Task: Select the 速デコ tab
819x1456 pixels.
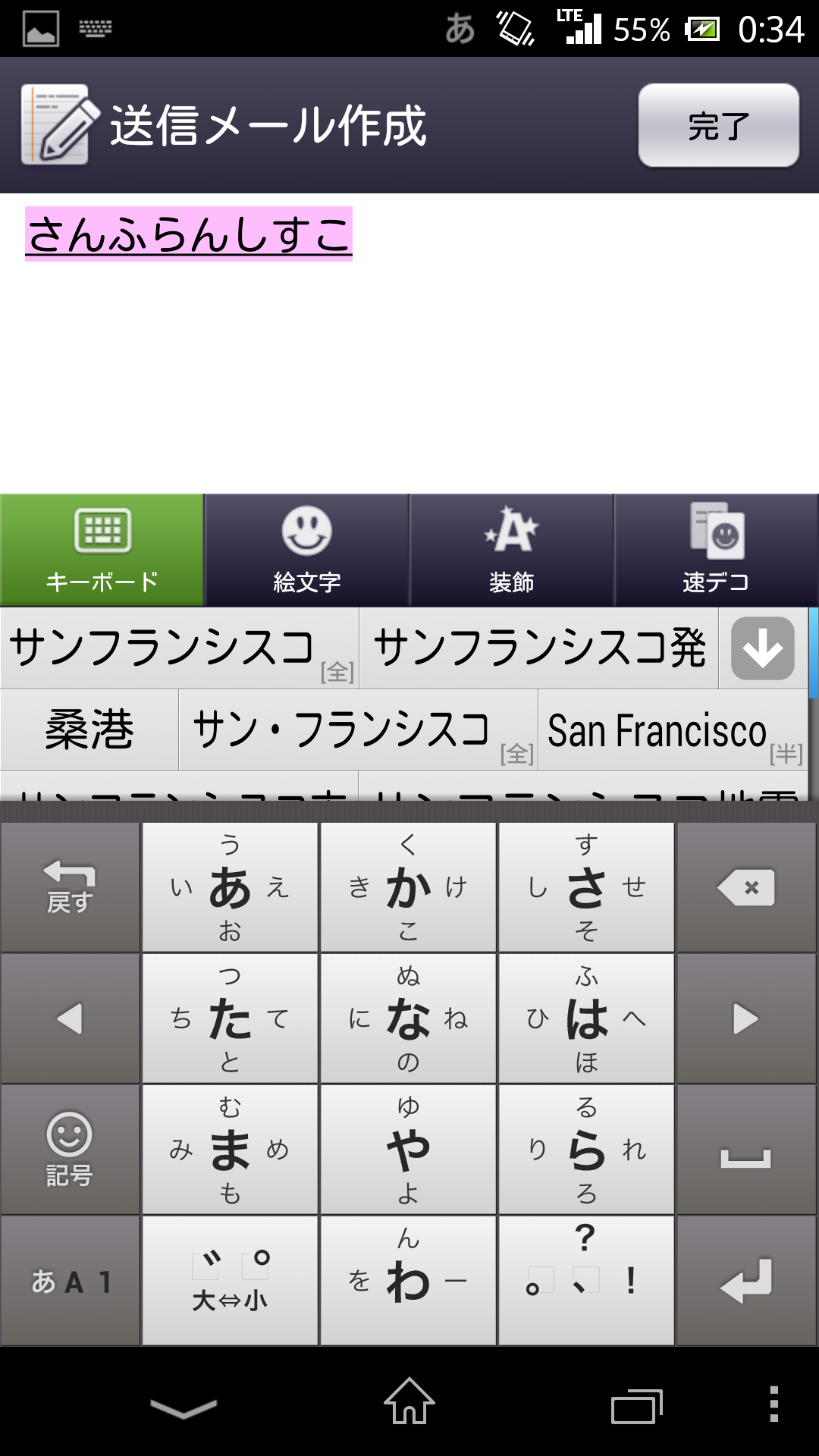Action: tap(716, 550)
